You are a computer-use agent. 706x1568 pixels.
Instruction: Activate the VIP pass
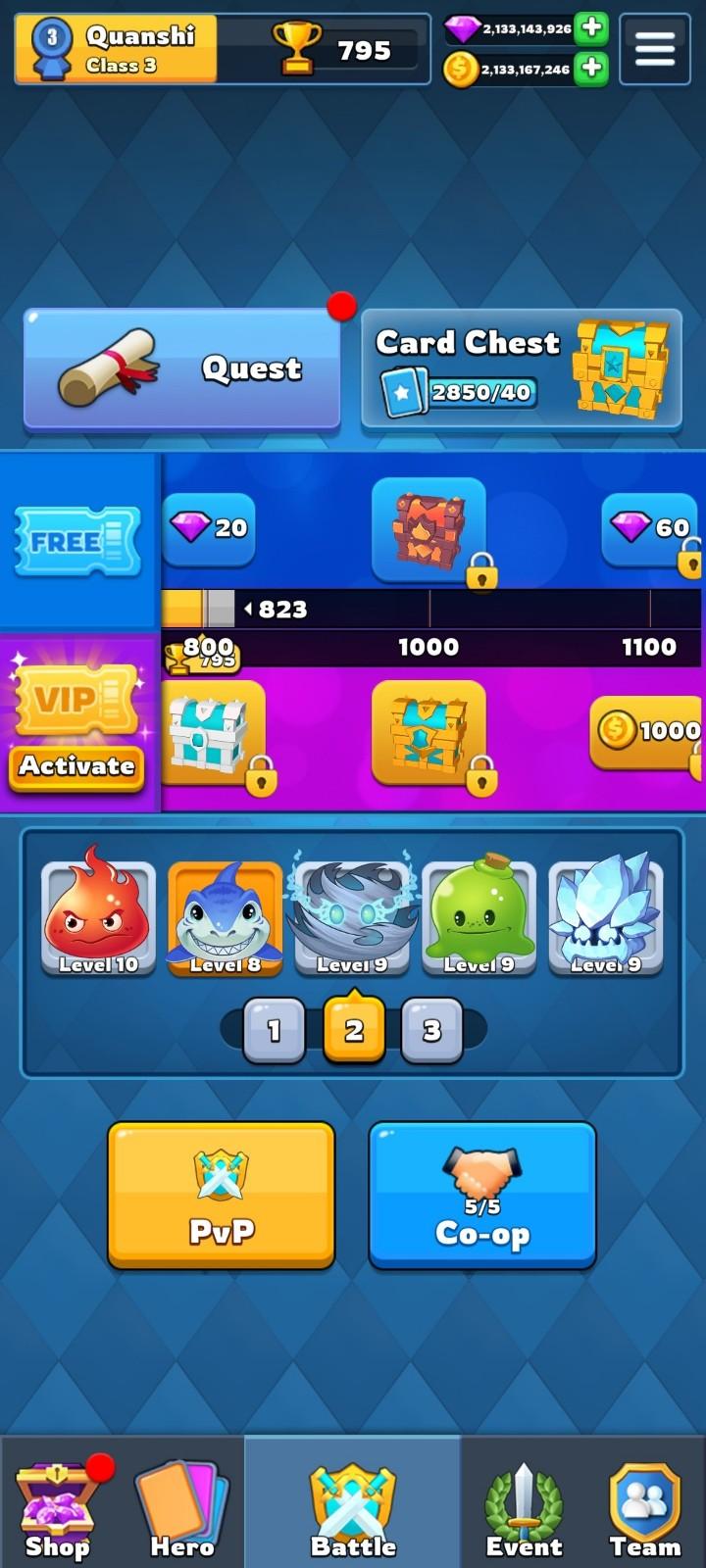tap(77, 765)
